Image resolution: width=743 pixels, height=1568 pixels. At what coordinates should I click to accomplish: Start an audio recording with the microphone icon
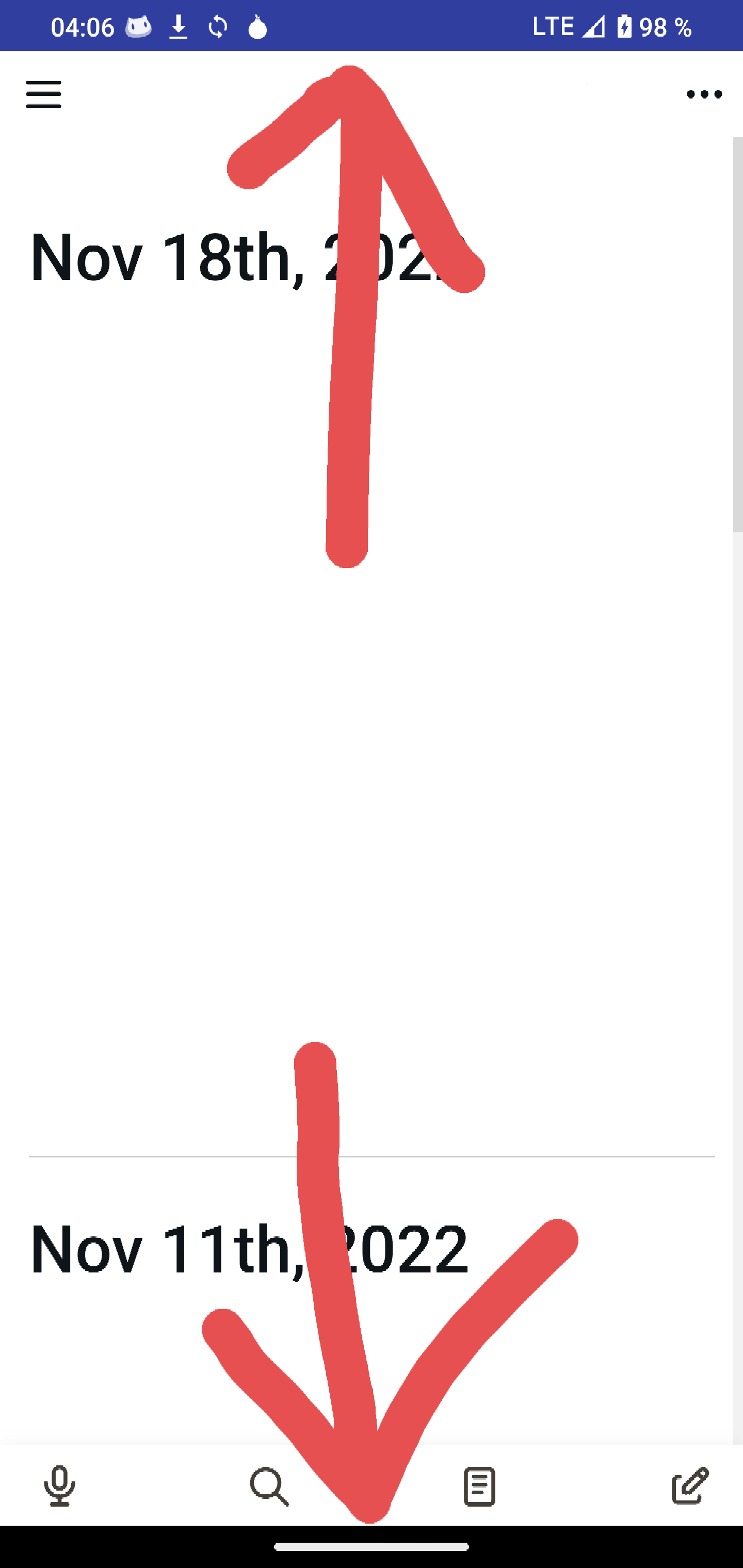(x=58, y=1488)
